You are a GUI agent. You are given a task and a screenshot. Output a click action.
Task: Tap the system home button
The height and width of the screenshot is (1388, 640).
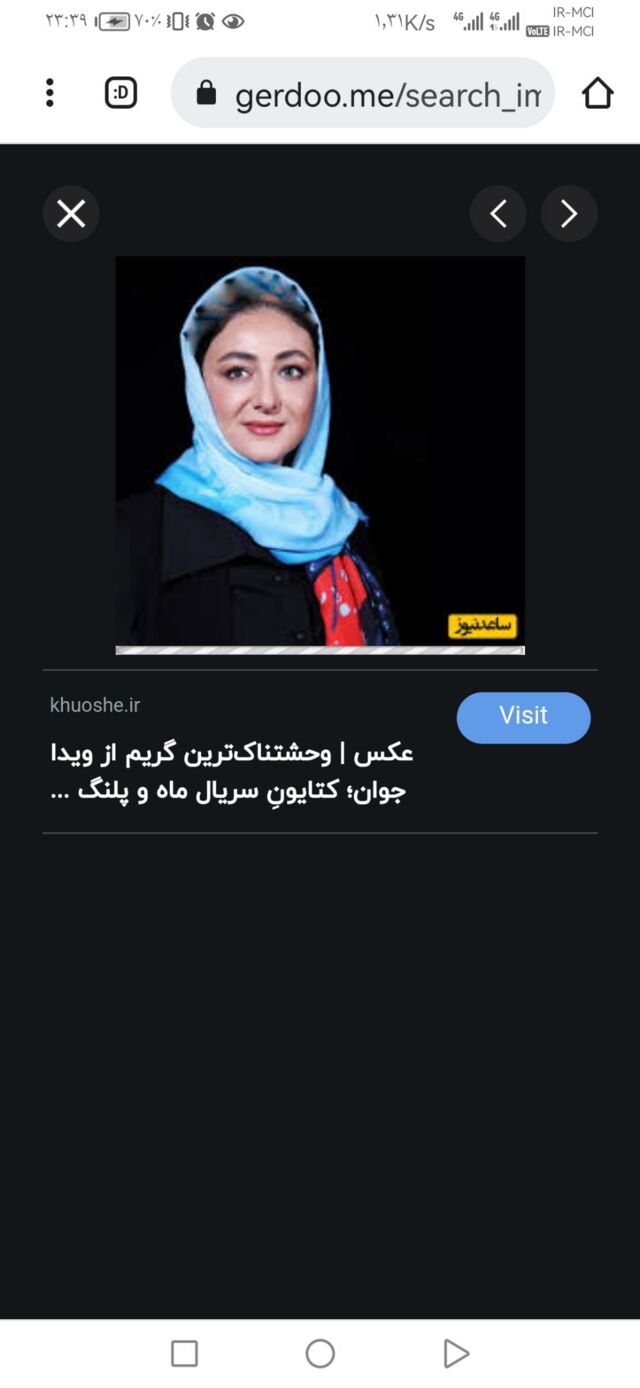pos(320,1353)
